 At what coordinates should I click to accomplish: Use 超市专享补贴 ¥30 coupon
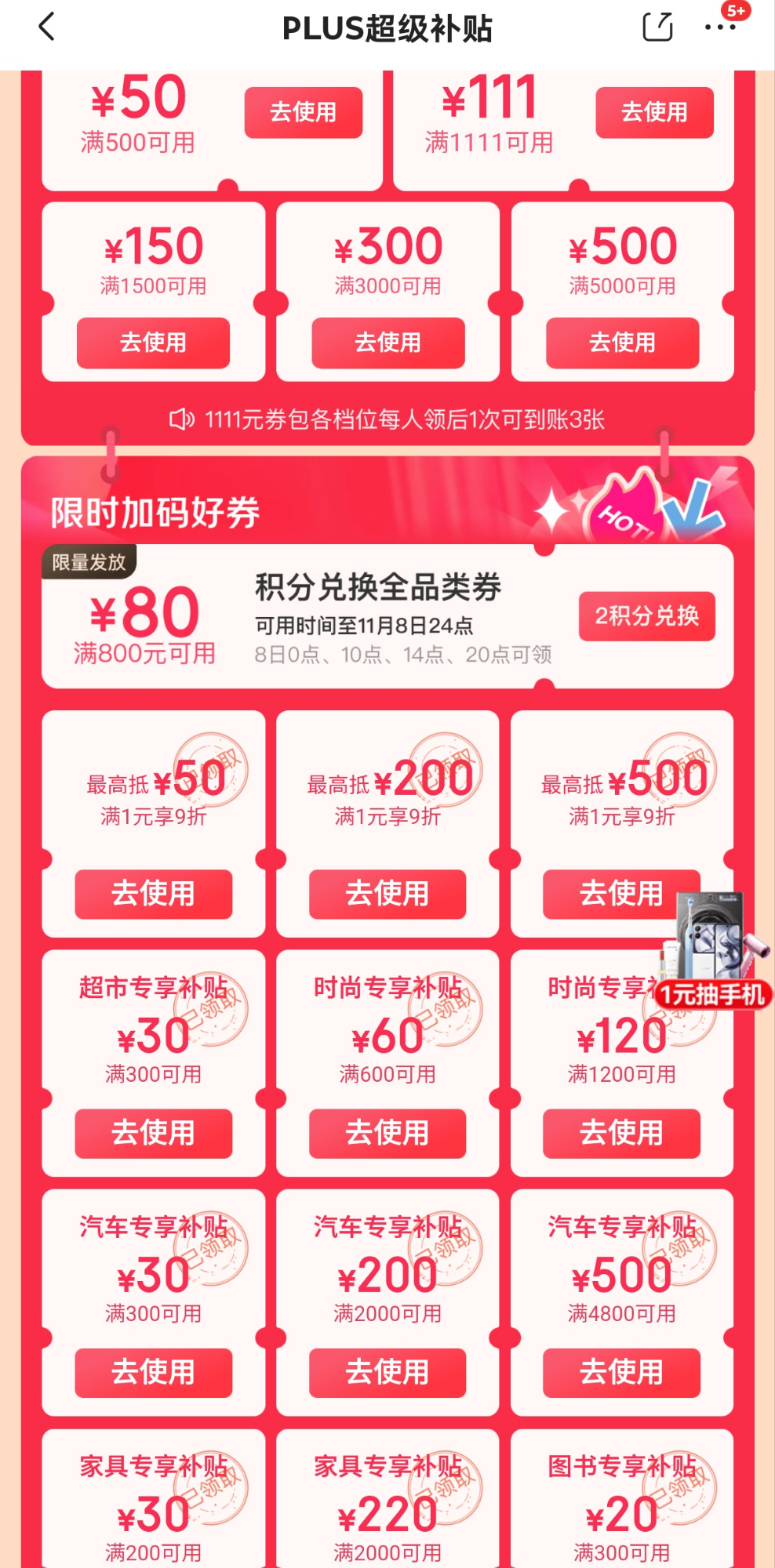point(153,1133)
